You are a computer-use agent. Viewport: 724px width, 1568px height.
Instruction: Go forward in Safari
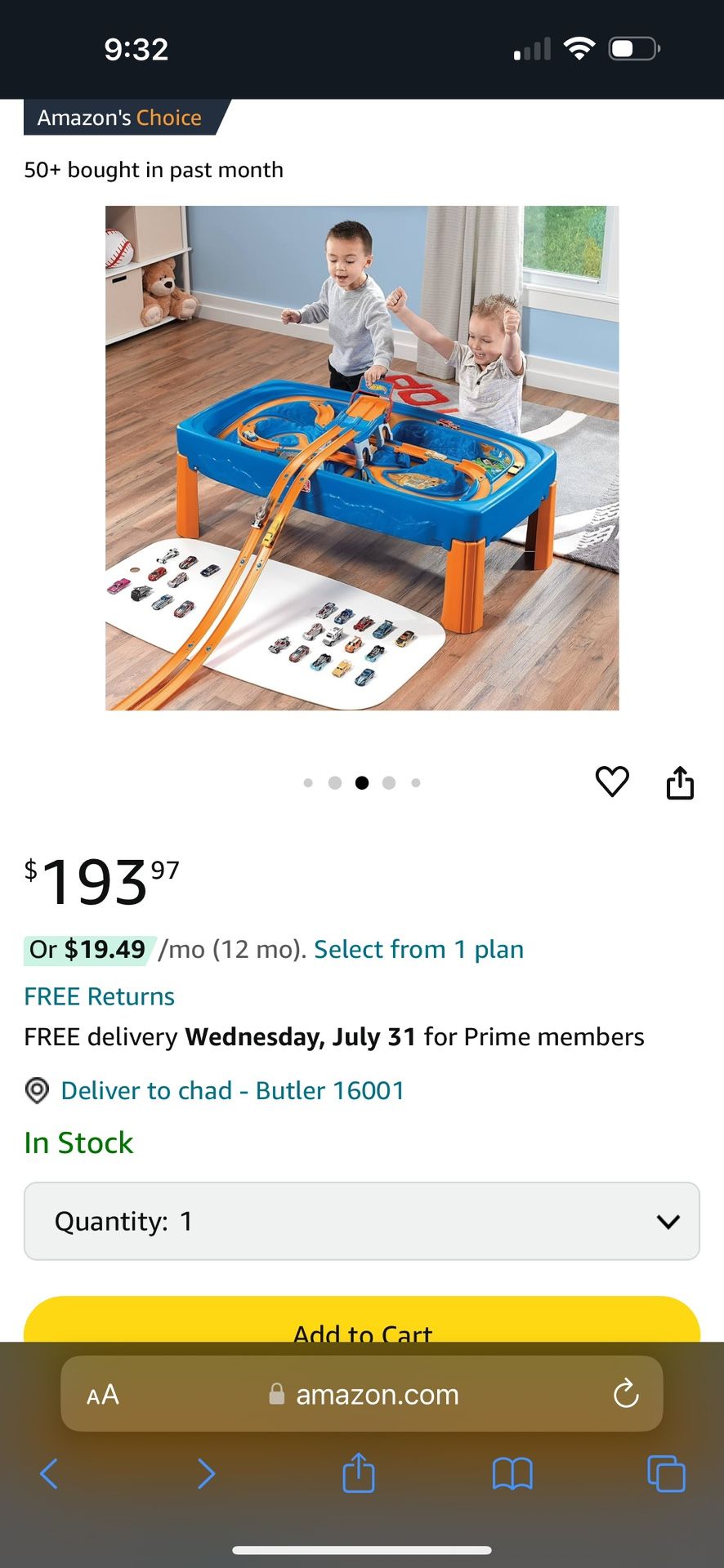click(206, 1474)
